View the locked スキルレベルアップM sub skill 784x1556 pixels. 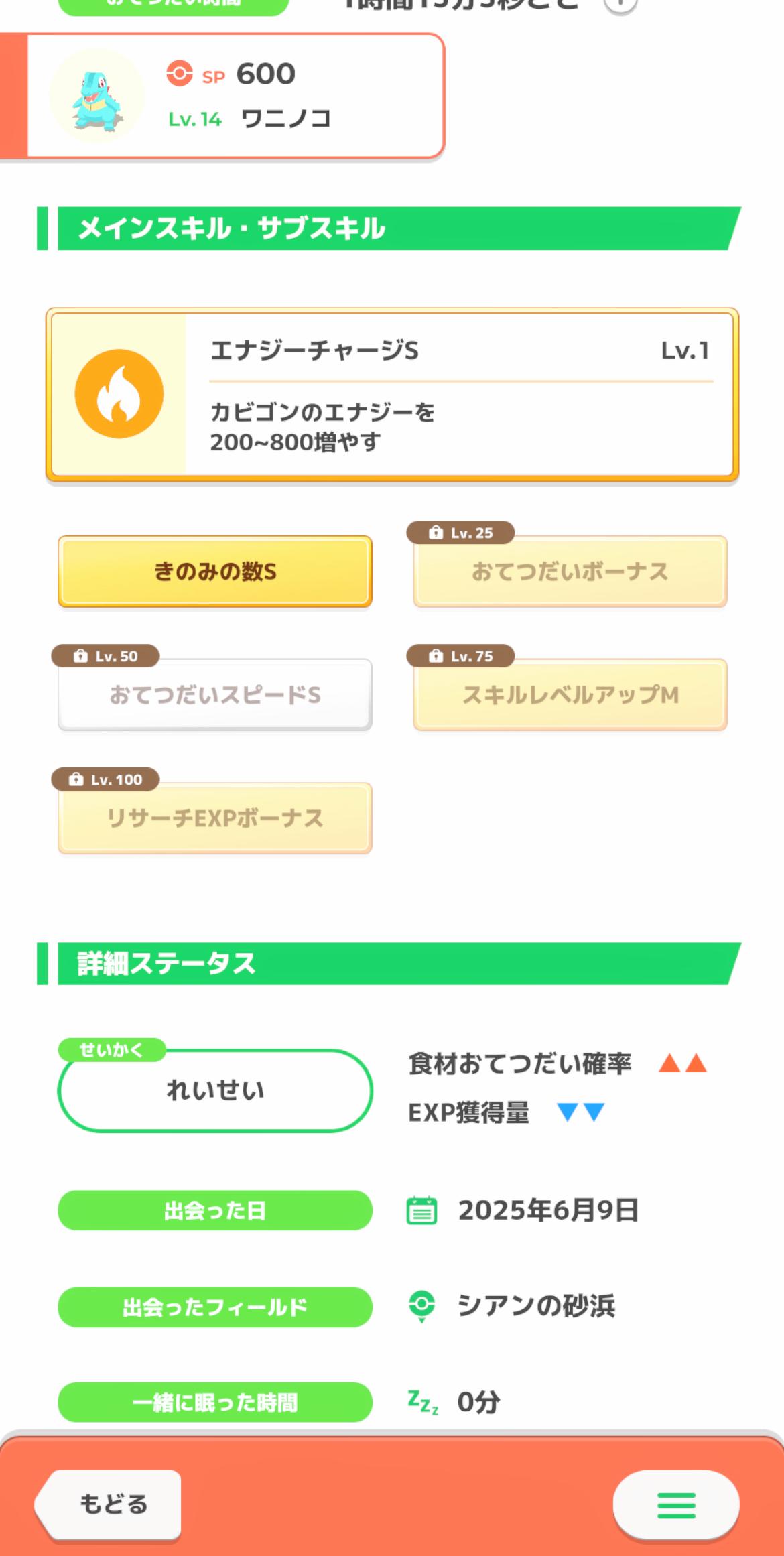[570, 695]
